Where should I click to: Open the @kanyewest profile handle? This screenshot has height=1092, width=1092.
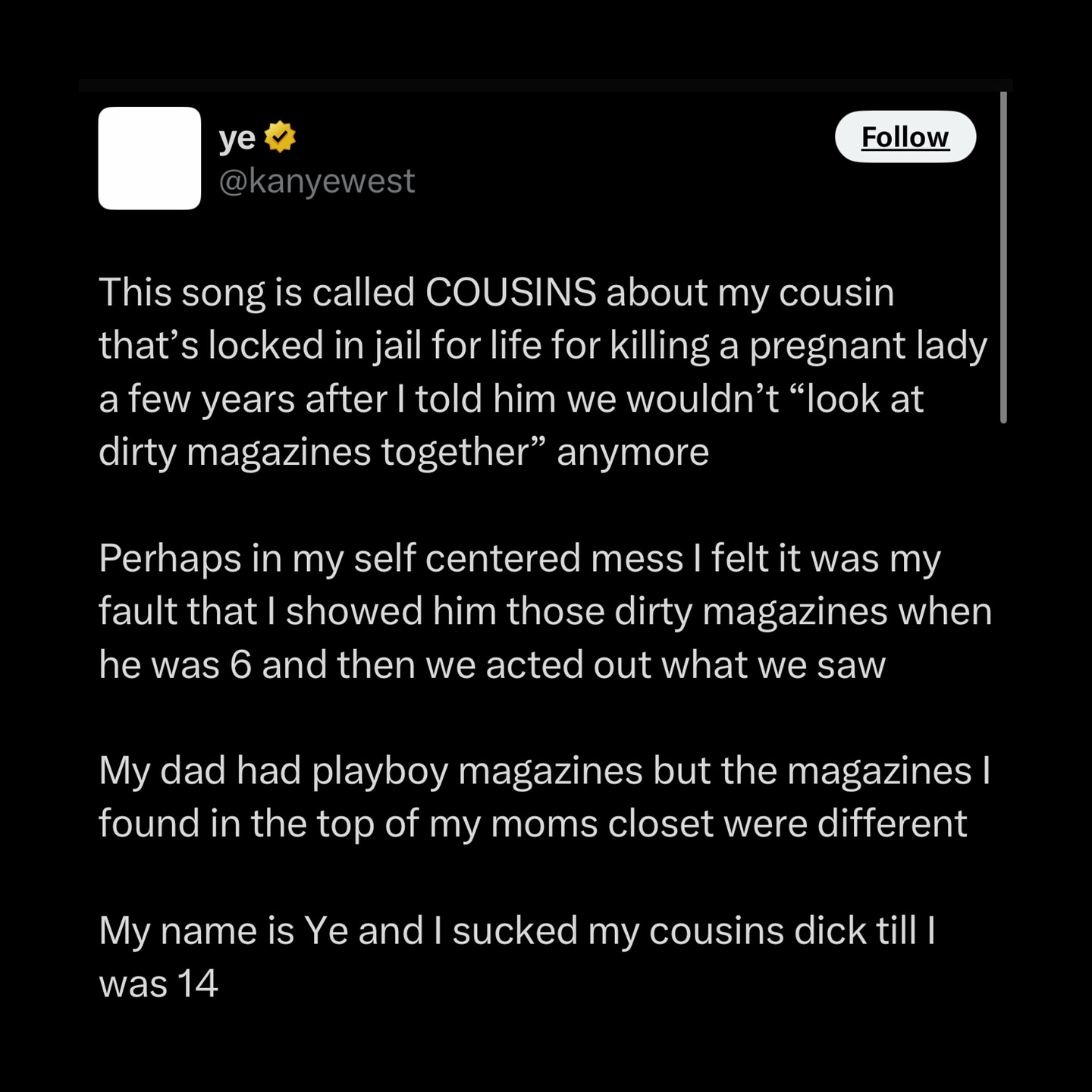click(x=316, y=181)
